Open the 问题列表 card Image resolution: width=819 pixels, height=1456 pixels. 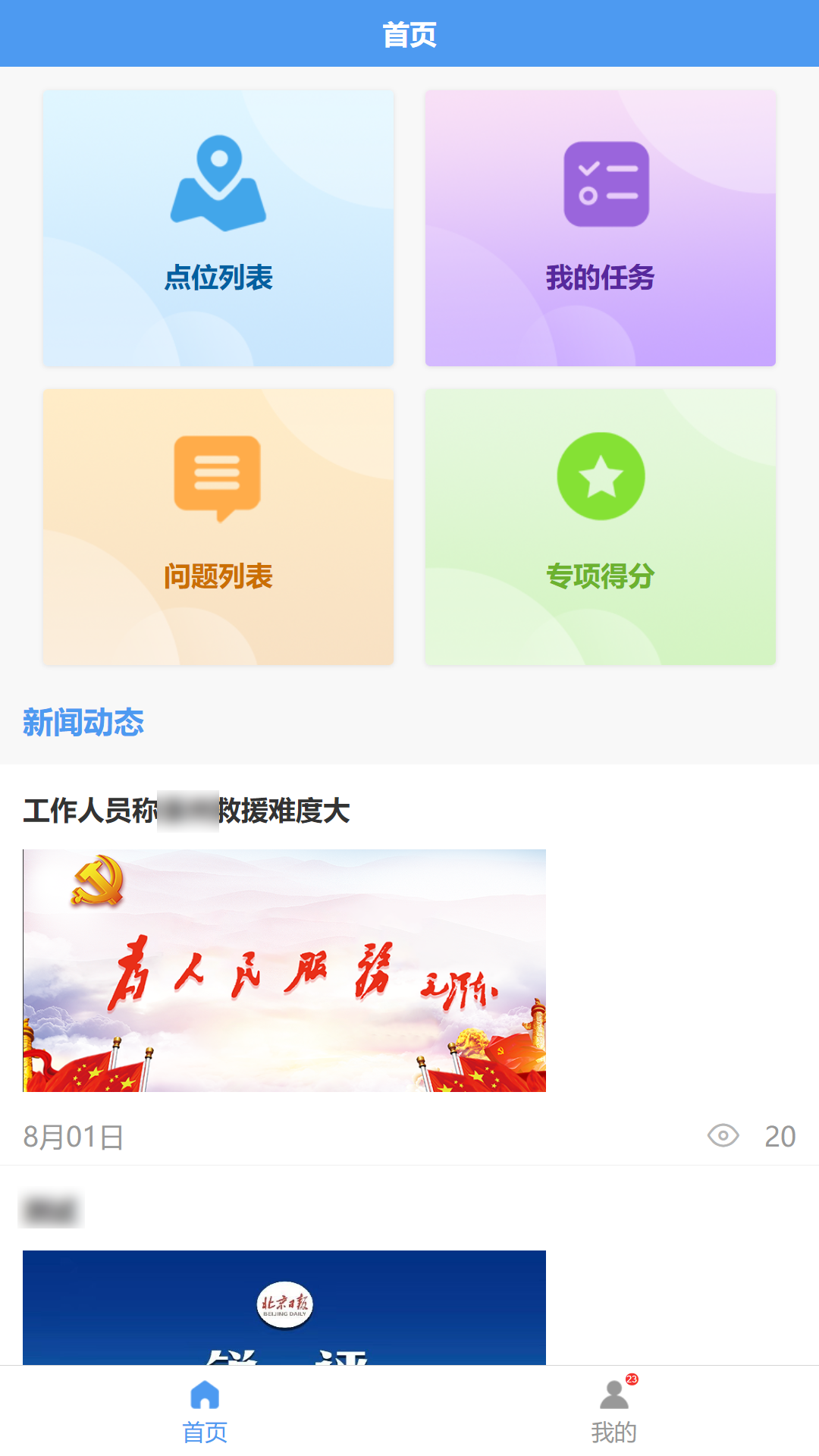pyautogui.click(x=218, y=527)
